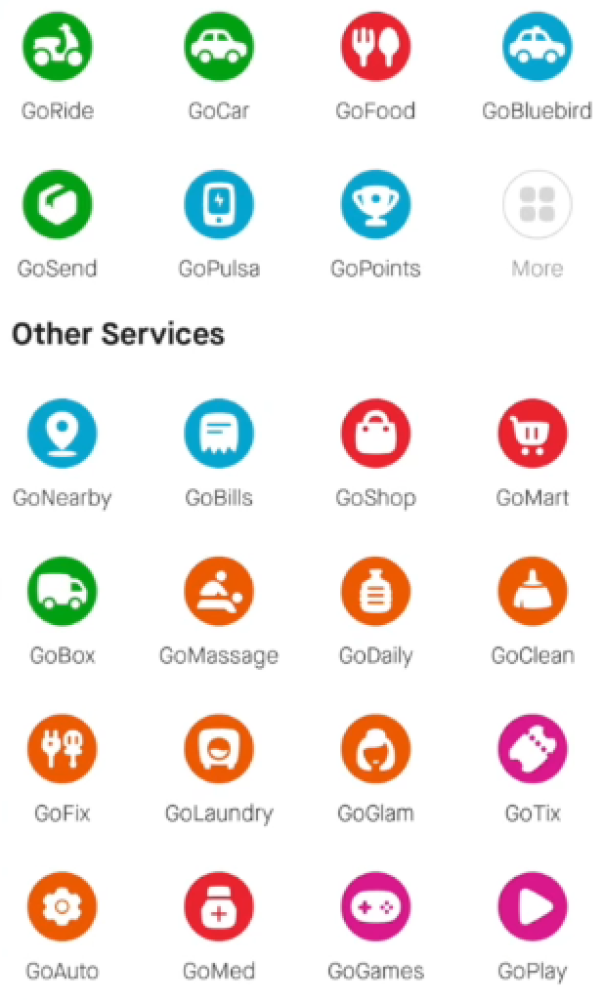The image size is (604, 1000).
Task: Select the GoBox truck service
Action: (62, 592)
